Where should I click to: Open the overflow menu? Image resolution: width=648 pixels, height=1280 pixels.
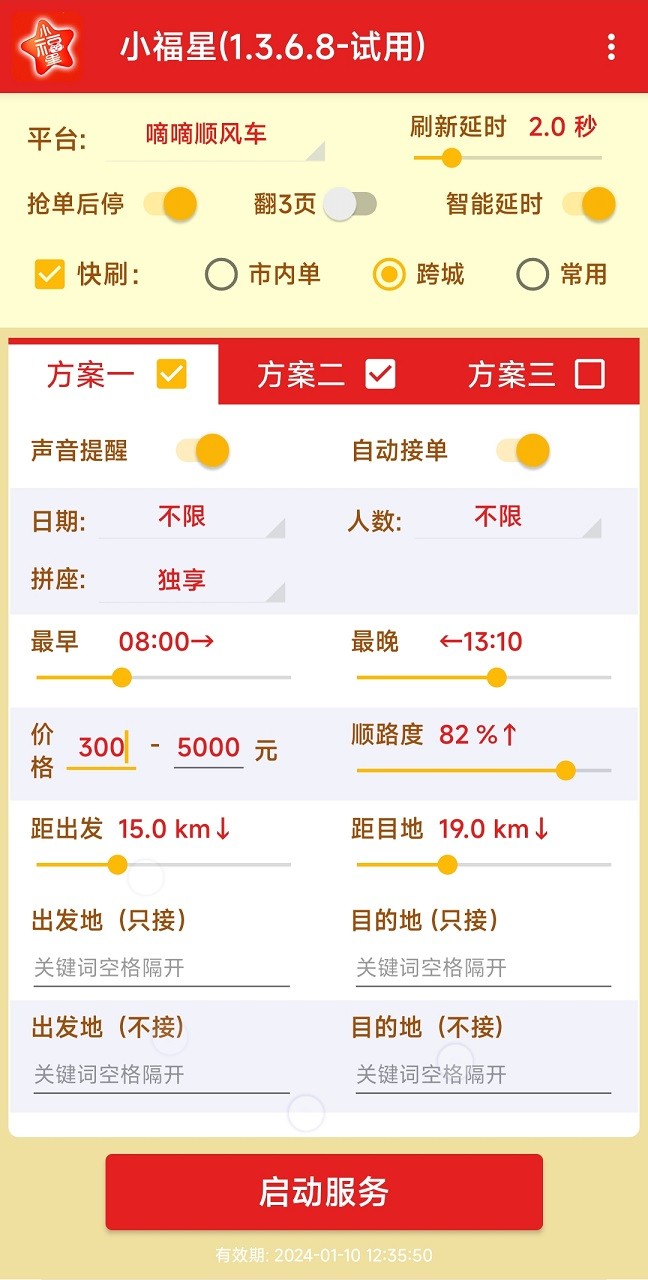point(611,47)
